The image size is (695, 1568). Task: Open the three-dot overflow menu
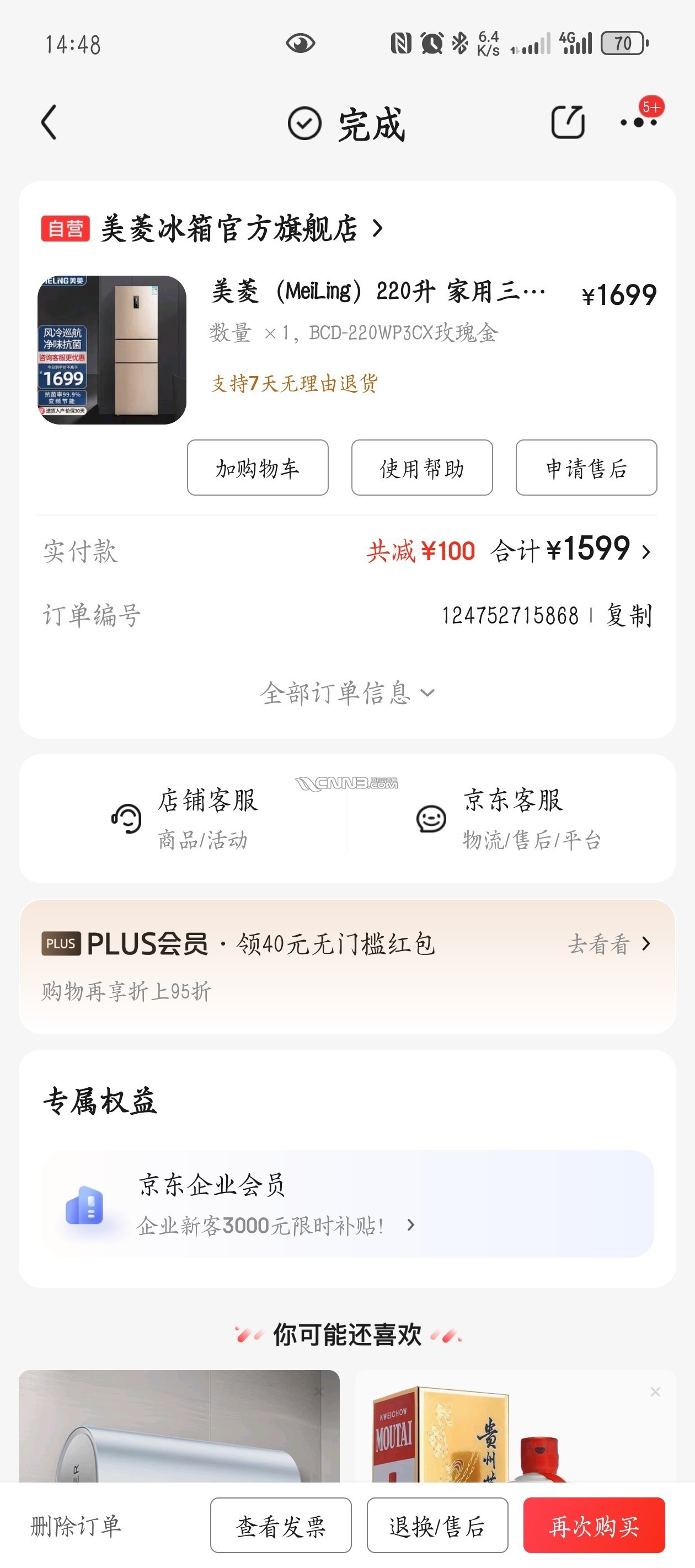pyautogui.click(x=638, y=122)
